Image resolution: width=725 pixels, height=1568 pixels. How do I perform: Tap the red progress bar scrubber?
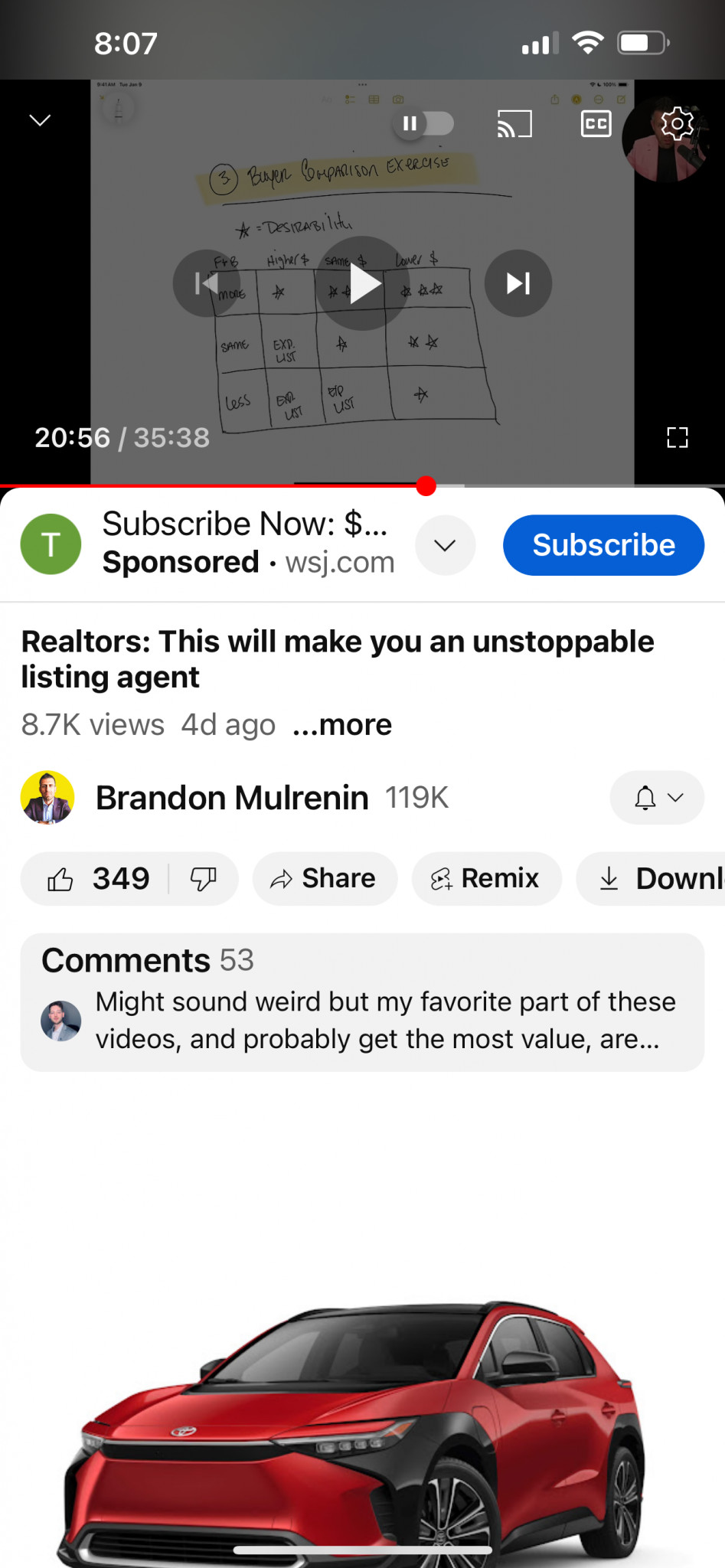coord(426,486)
